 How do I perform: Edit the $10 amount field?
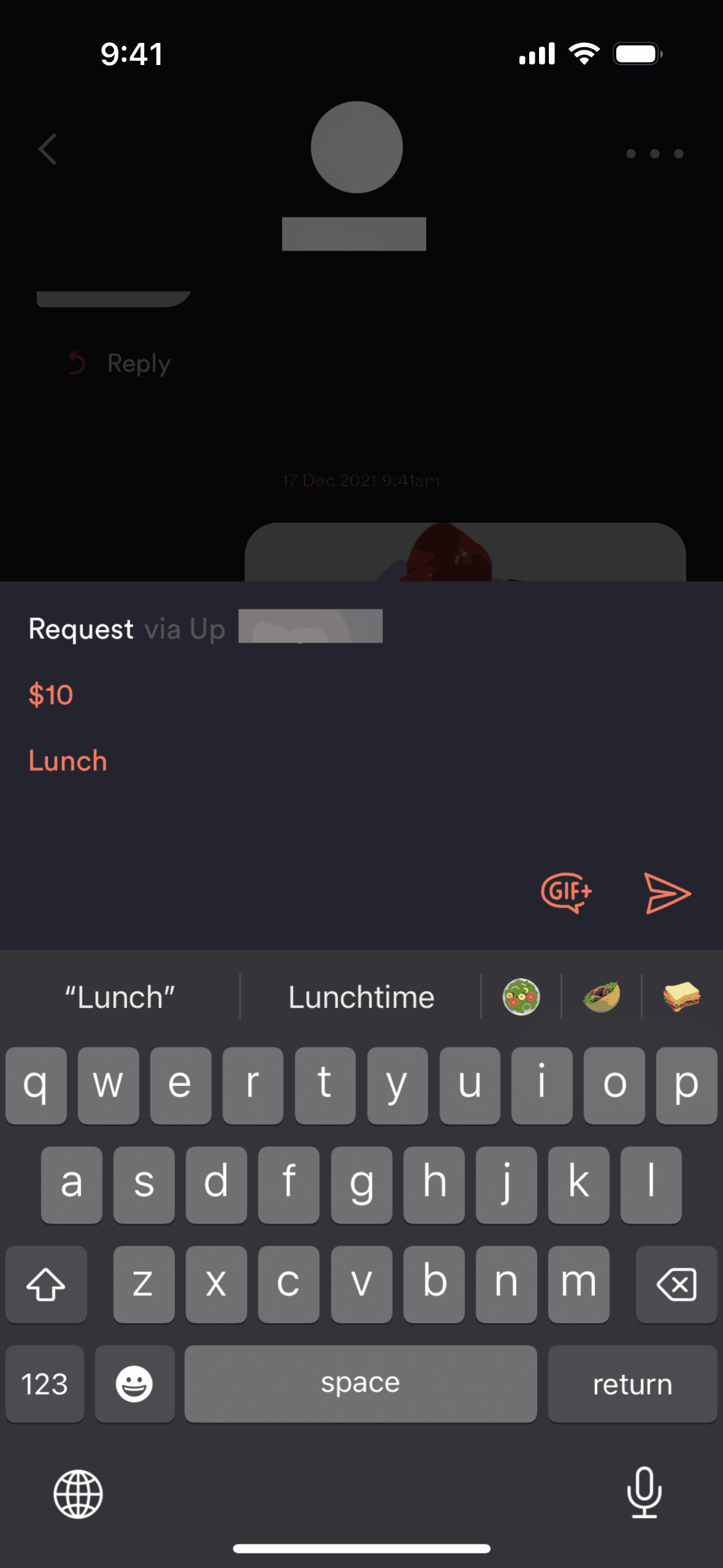click(51, 695)
